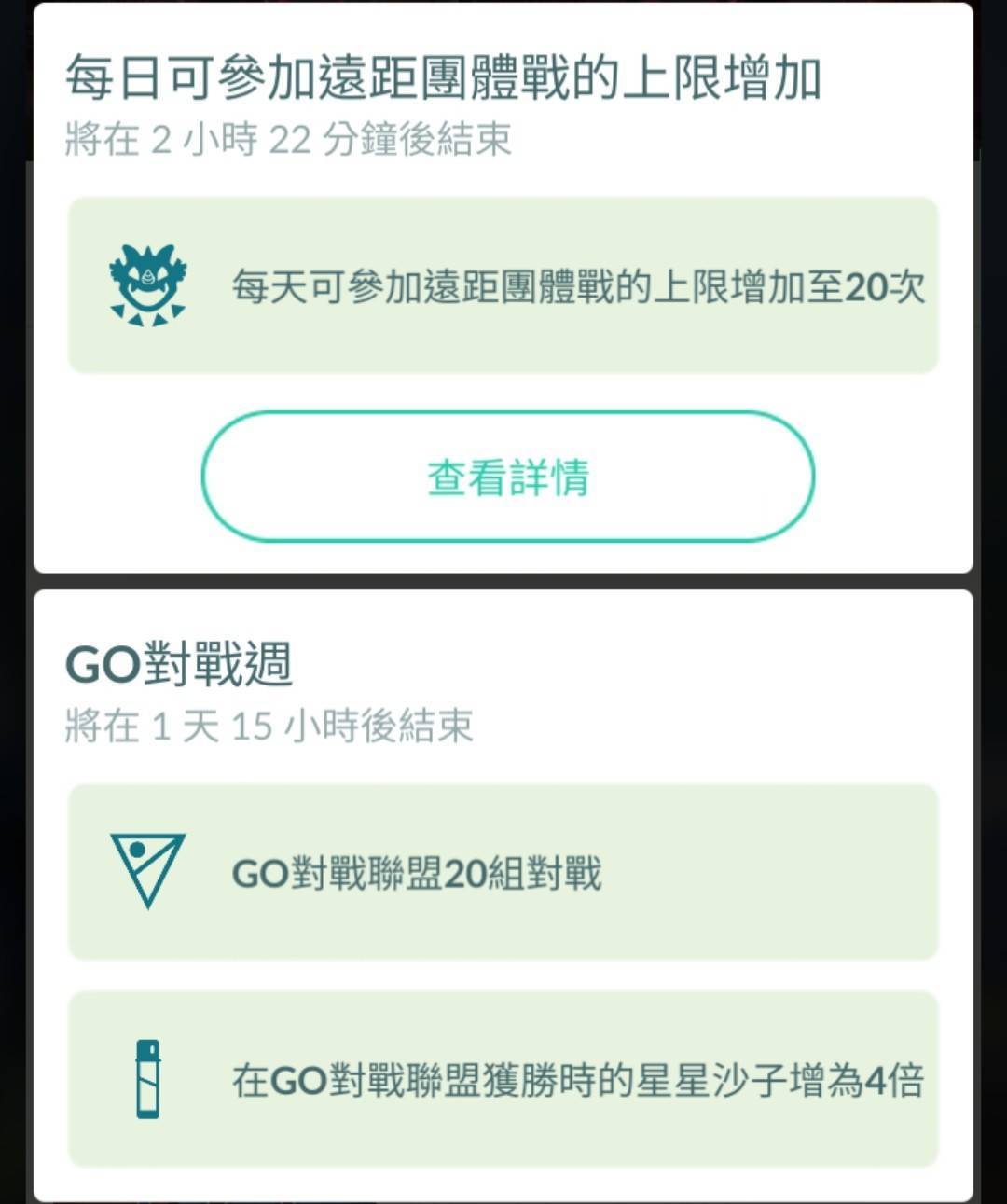Viewport: 1007px width, 1204px height.
Task: Open the GO對戰週 event card
Action: pos(179,666)
